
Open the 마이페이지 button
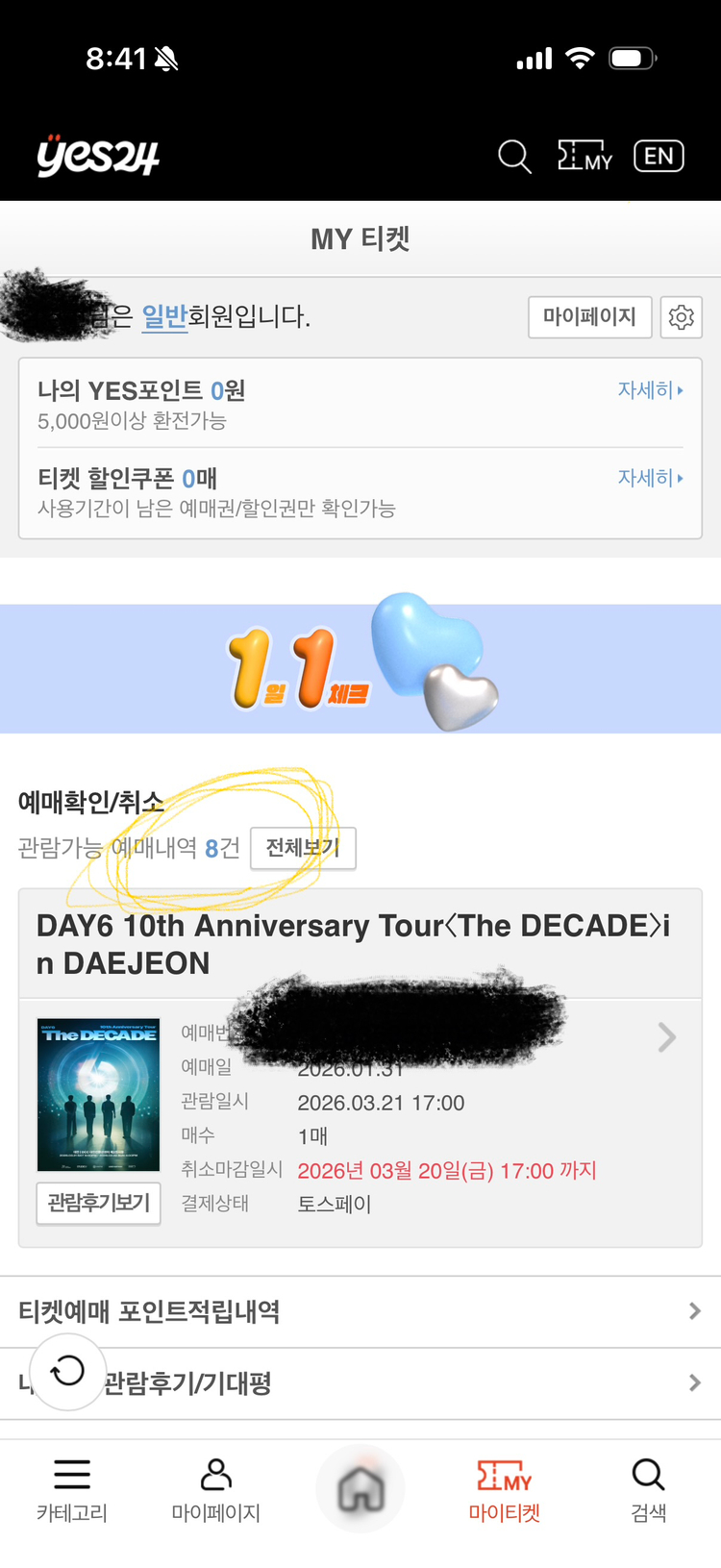click(x=589, y=317)
